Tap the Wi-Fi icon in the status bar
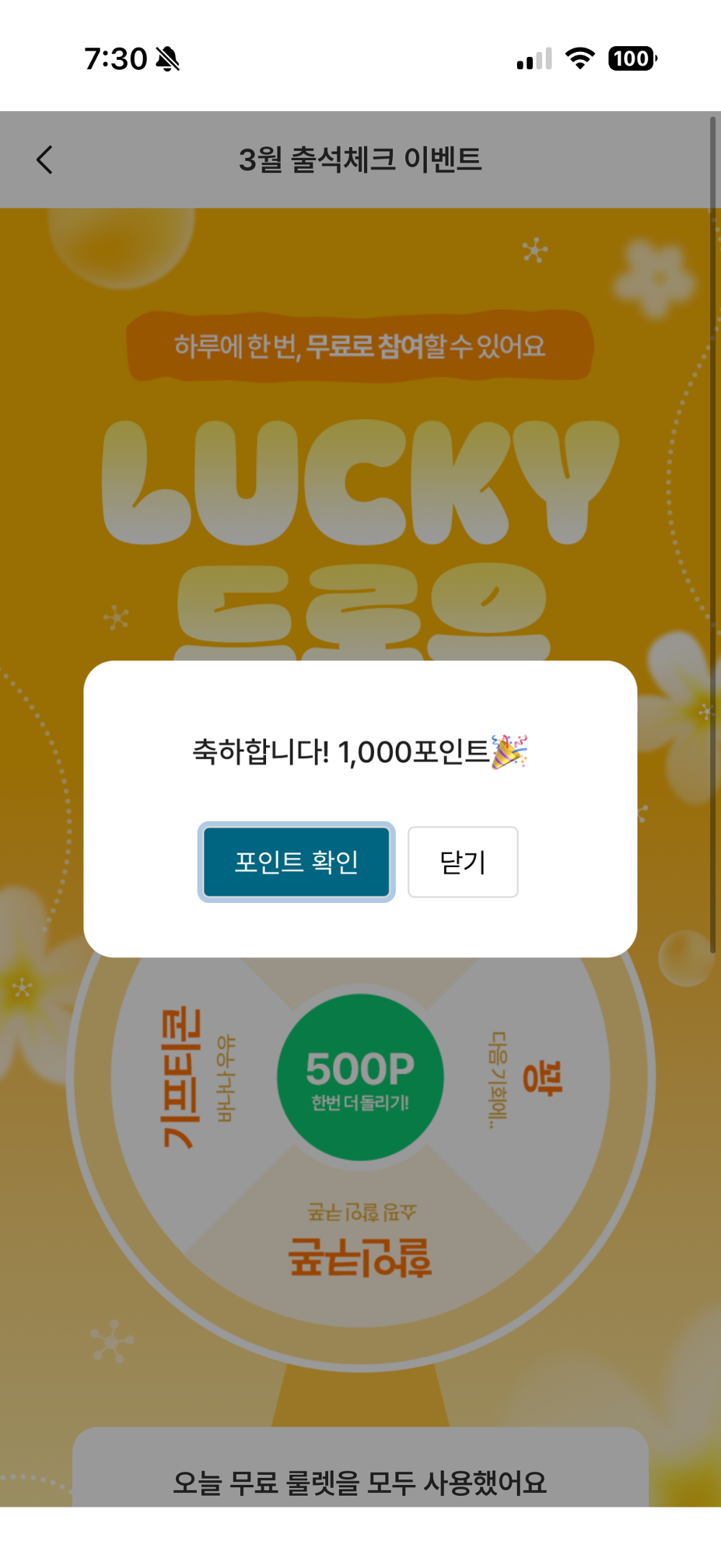 pos(581,59)
